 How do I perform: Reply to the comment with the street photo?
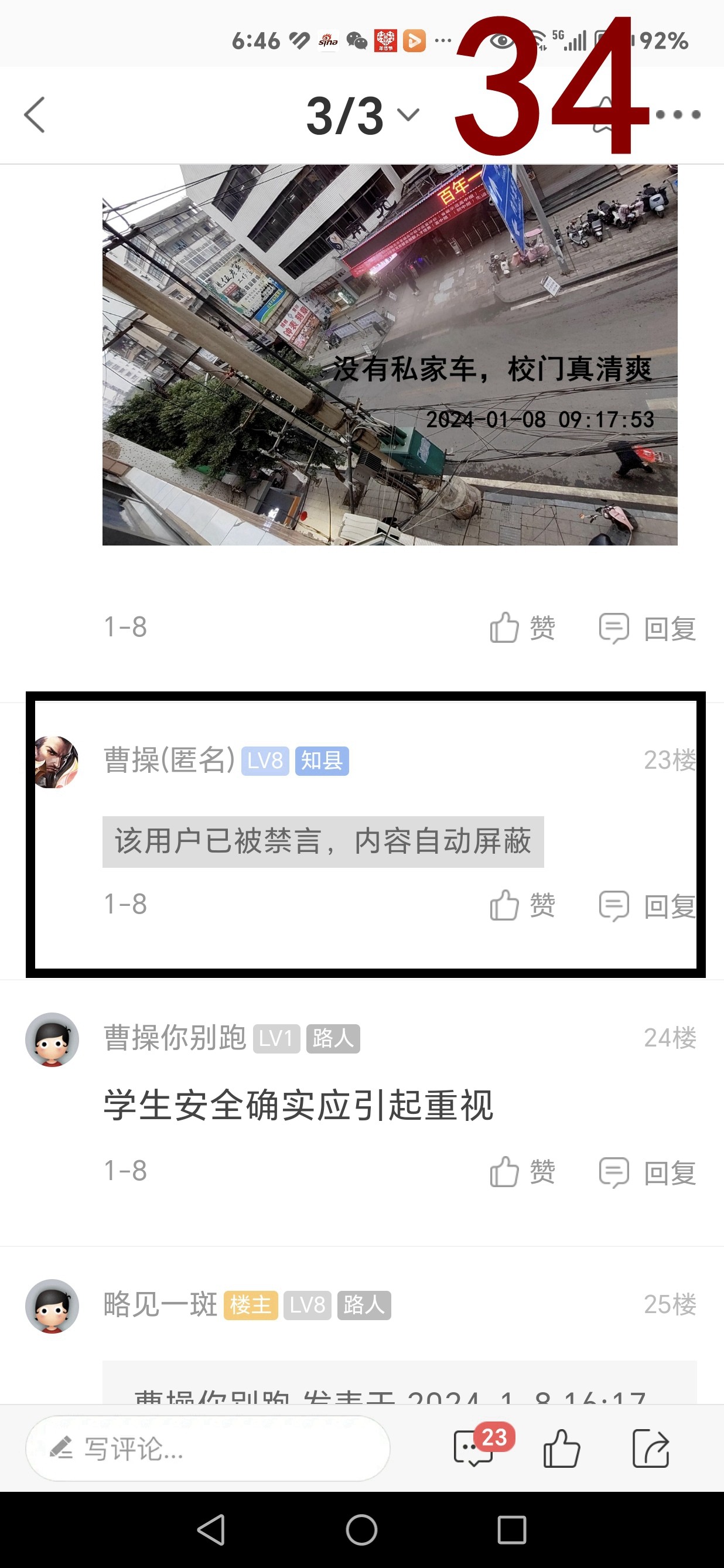point(647,628)
